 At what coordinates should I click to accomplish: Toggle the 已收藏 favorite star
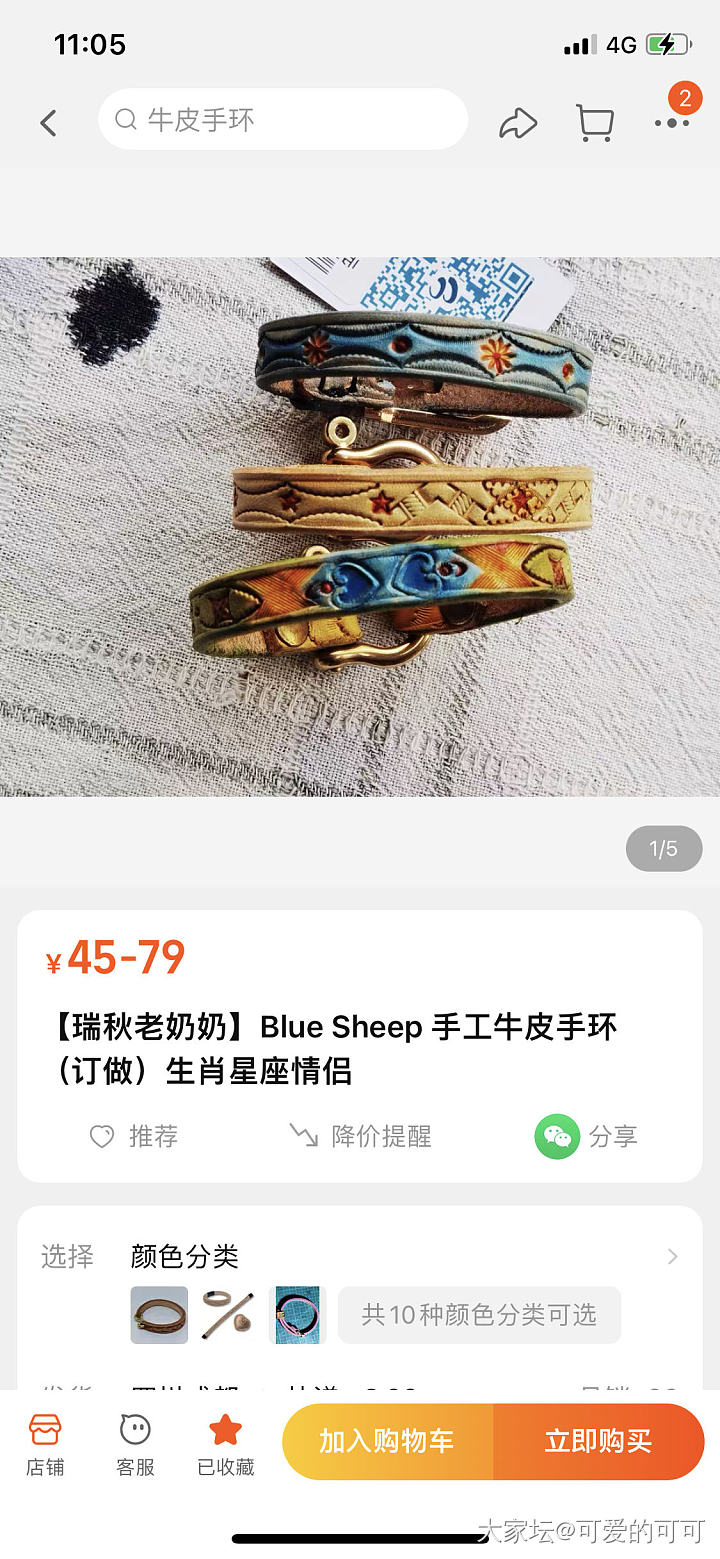coord(225,1444)
